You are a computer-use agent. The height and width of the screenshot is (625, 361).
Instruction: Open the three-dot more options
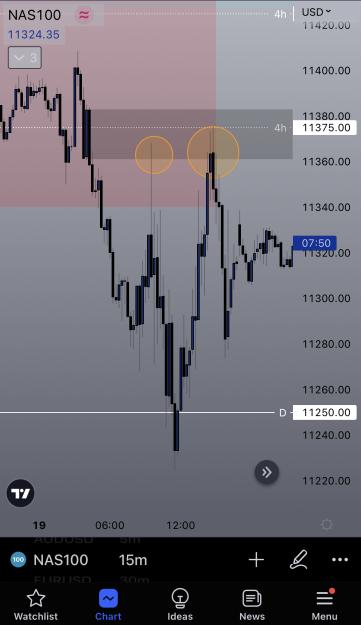(x=340, y=560)
